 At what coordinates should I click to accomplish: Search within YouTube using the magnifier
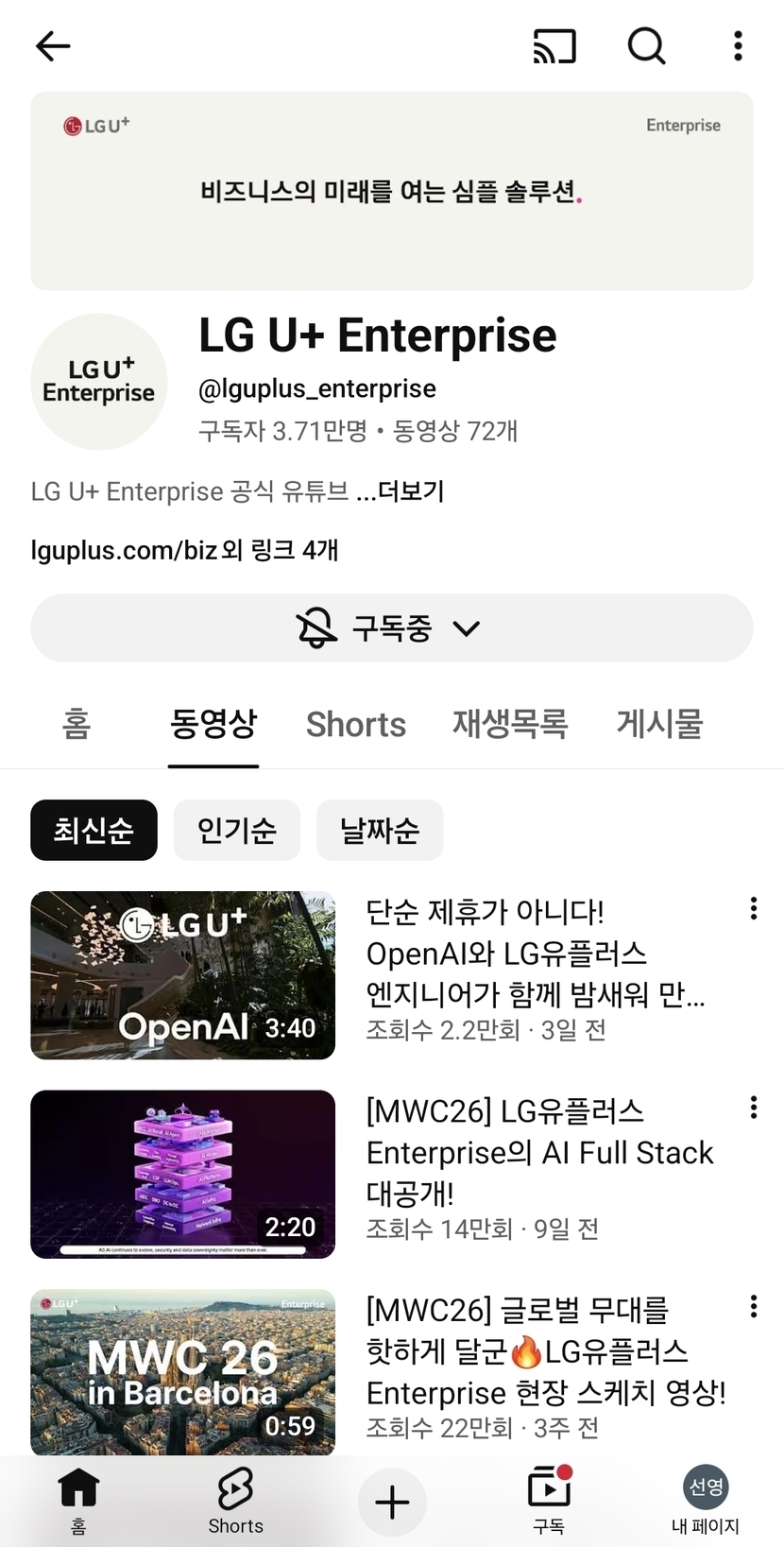coord(647,46)
